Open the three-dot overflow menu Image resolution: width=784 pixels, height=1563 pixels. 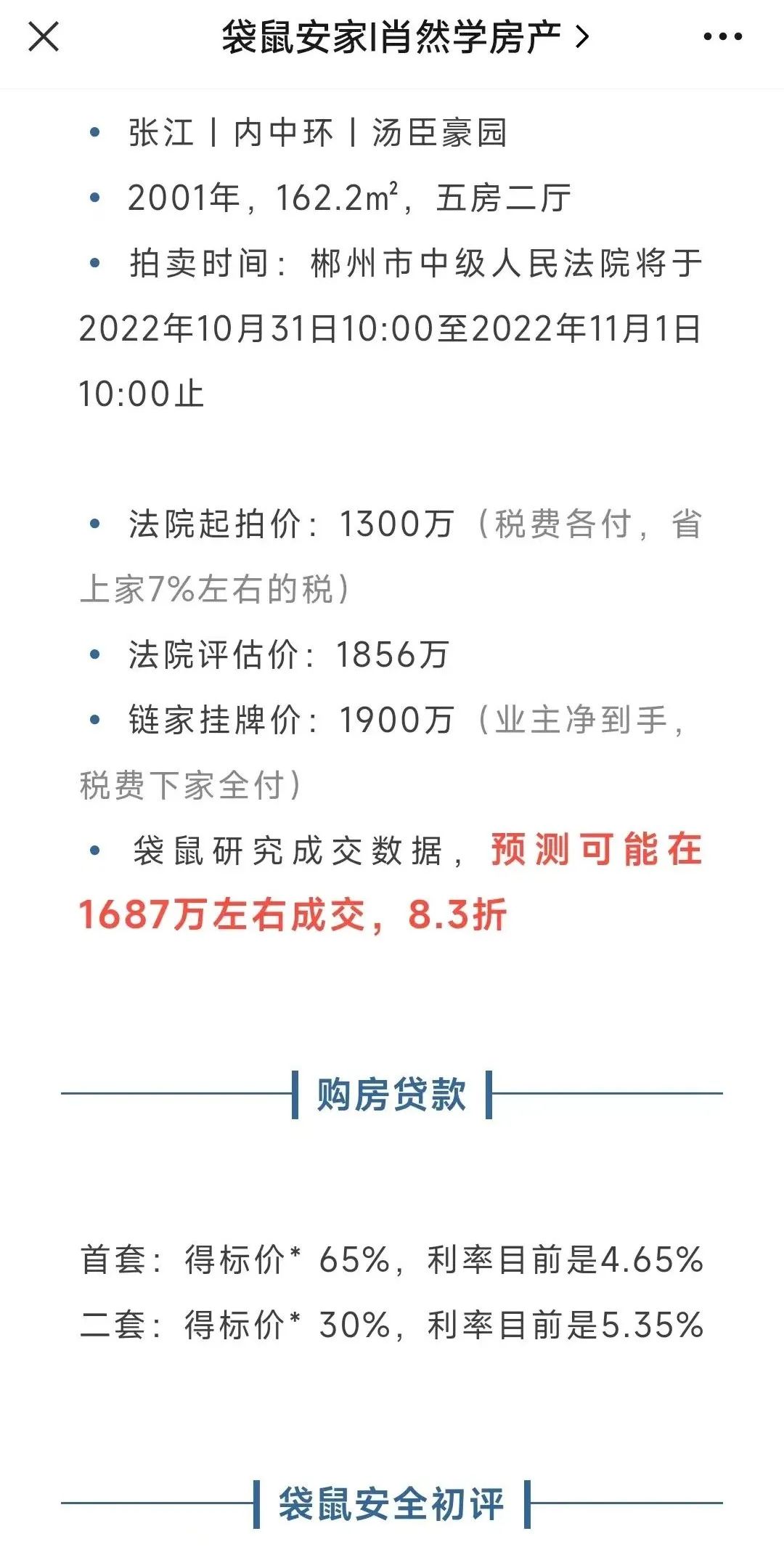[x=722, y=36]
